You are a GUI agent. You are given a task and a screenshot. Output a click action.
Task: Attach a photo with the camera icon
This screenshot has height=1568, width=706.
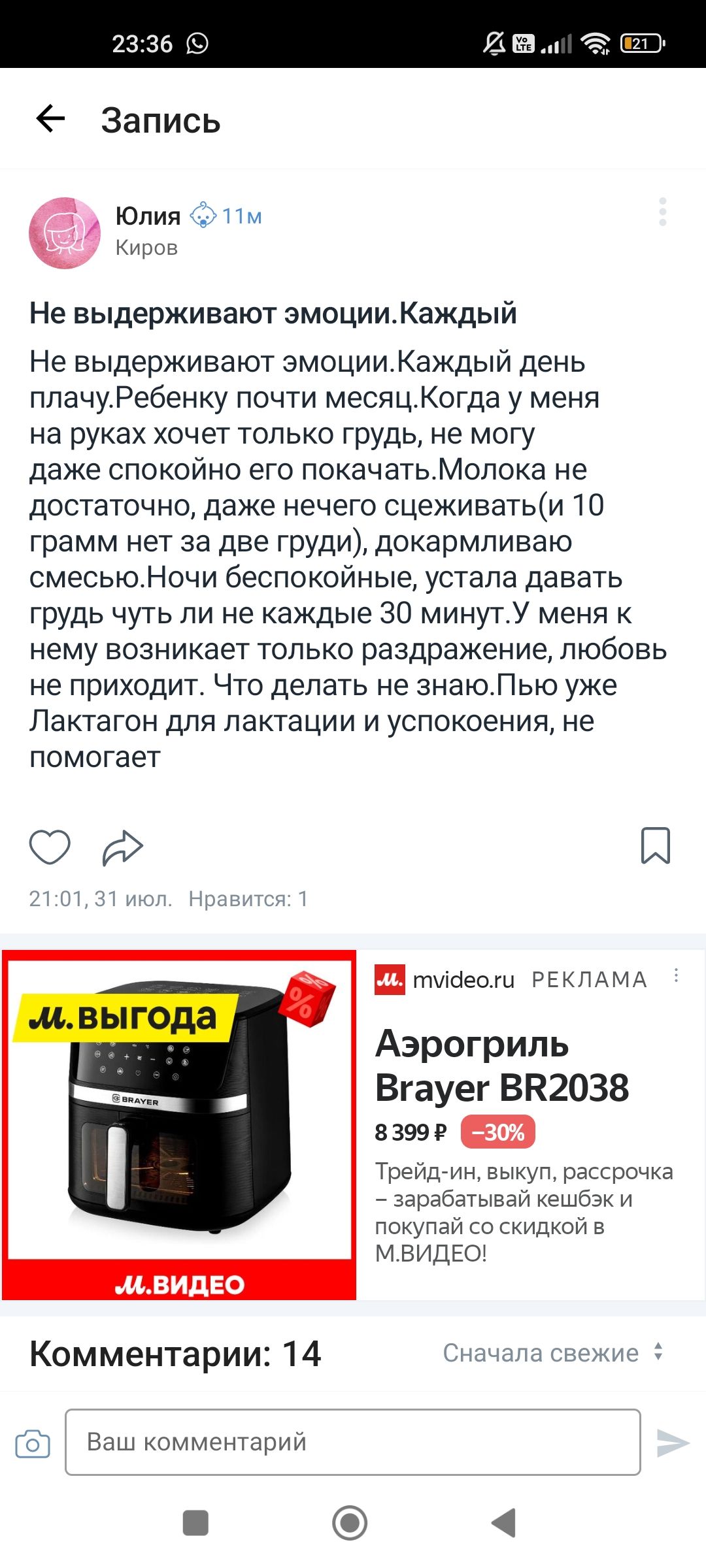33,1443
